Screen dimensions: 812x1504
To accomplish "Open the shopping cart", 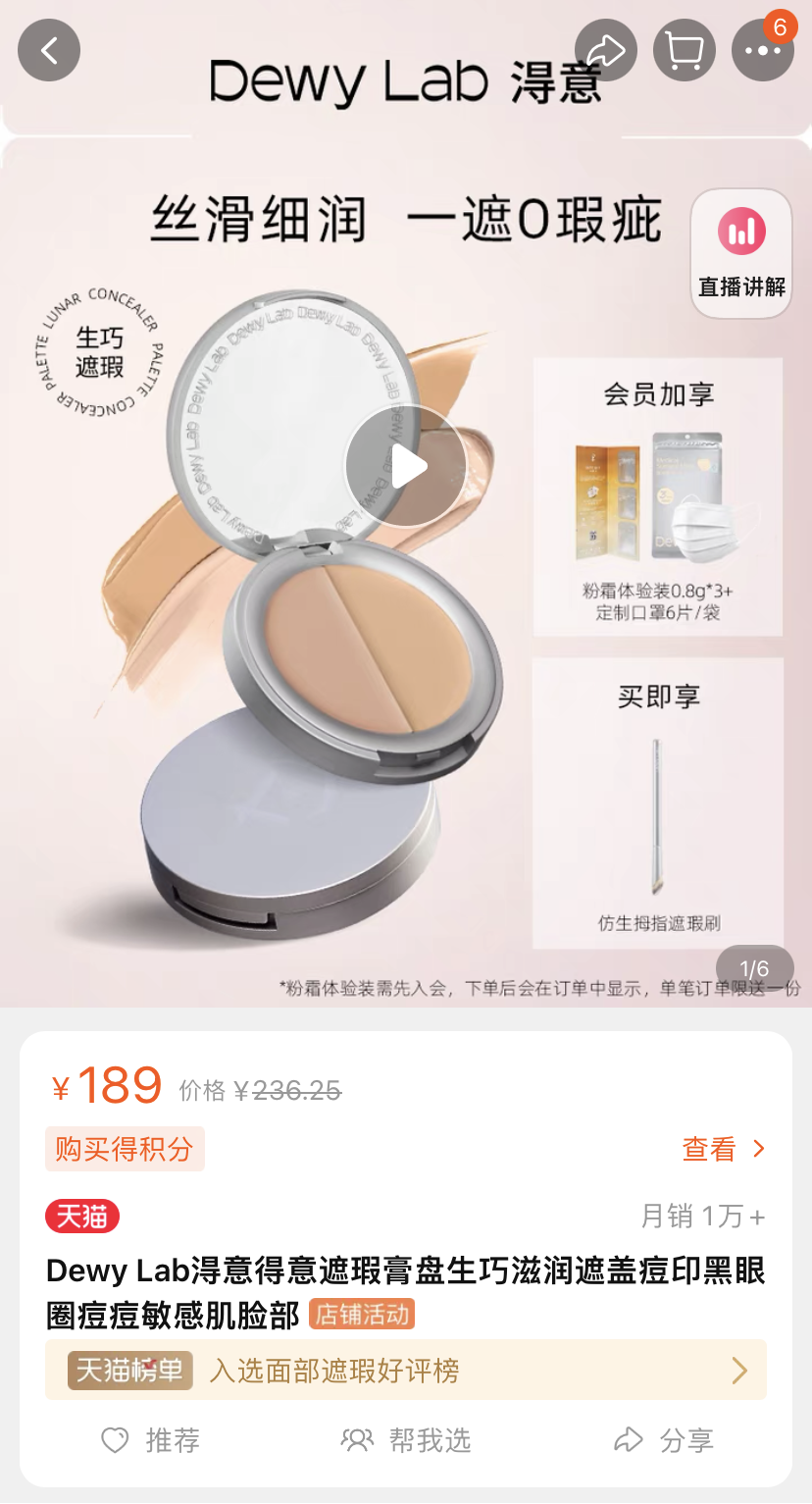I will 684,50.
